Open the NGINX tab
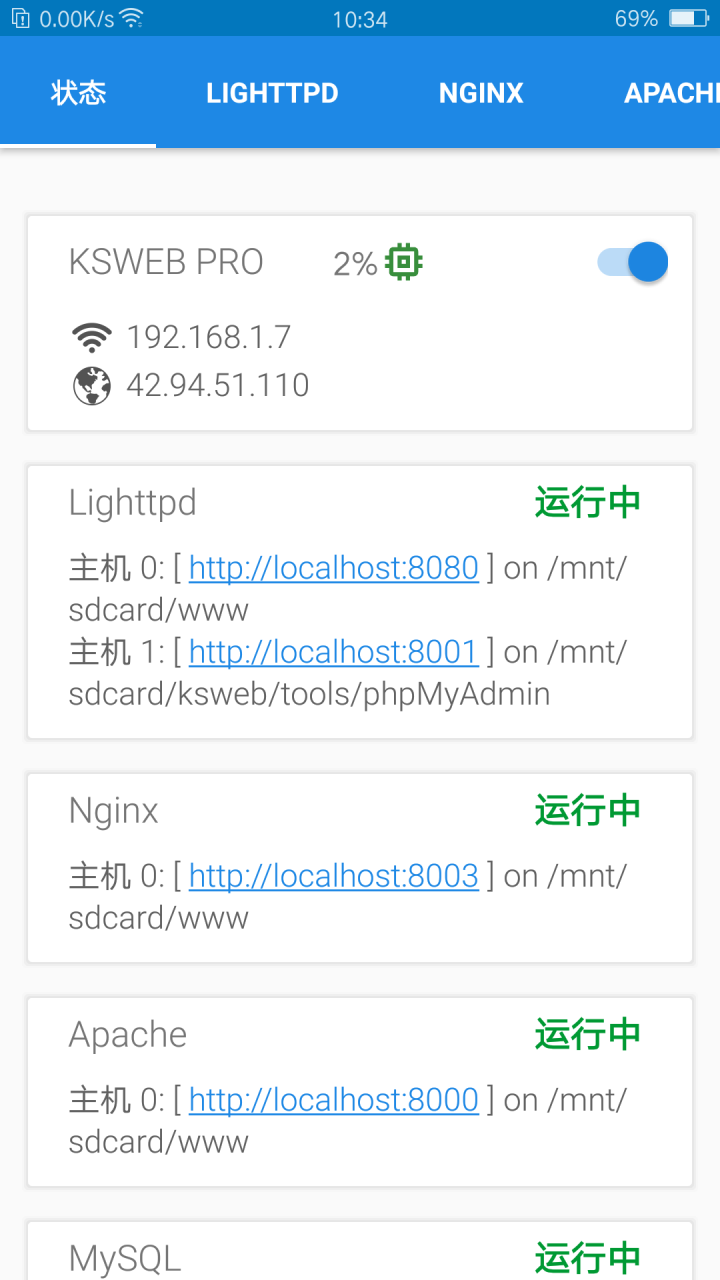The image size is (720, 1280). click(481, 92)
